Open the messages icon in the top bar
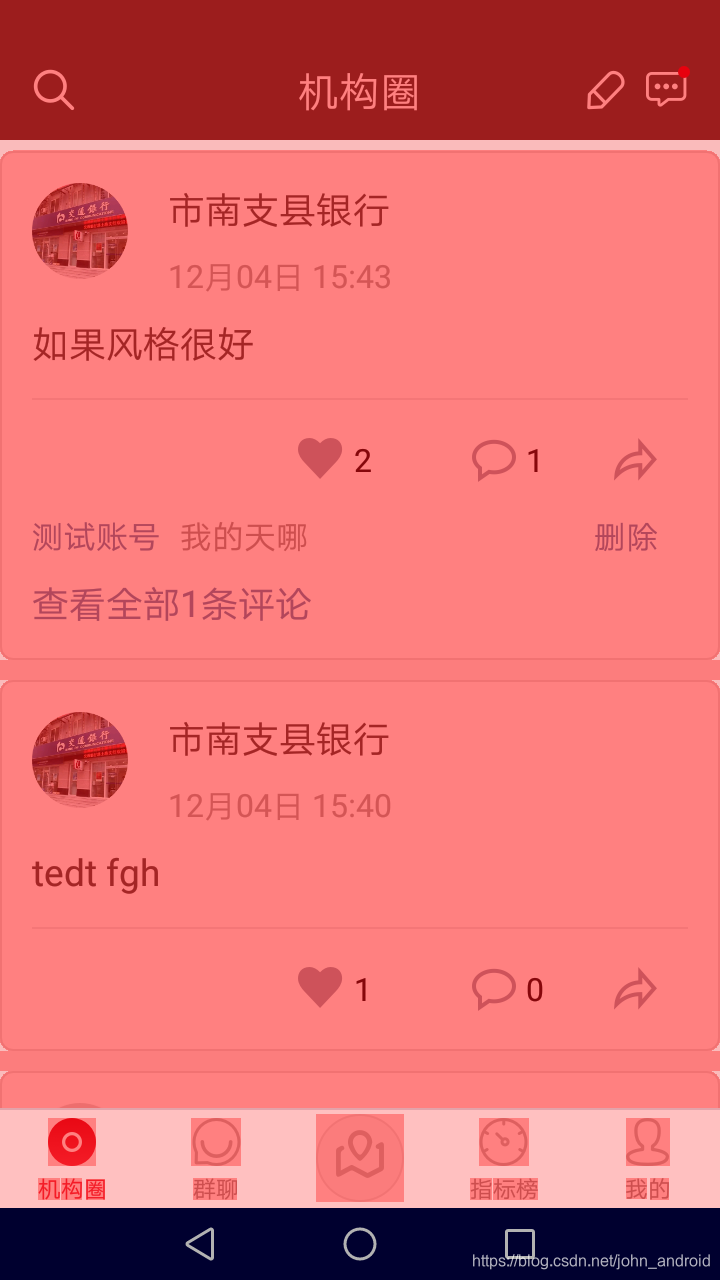 [666, 89]
